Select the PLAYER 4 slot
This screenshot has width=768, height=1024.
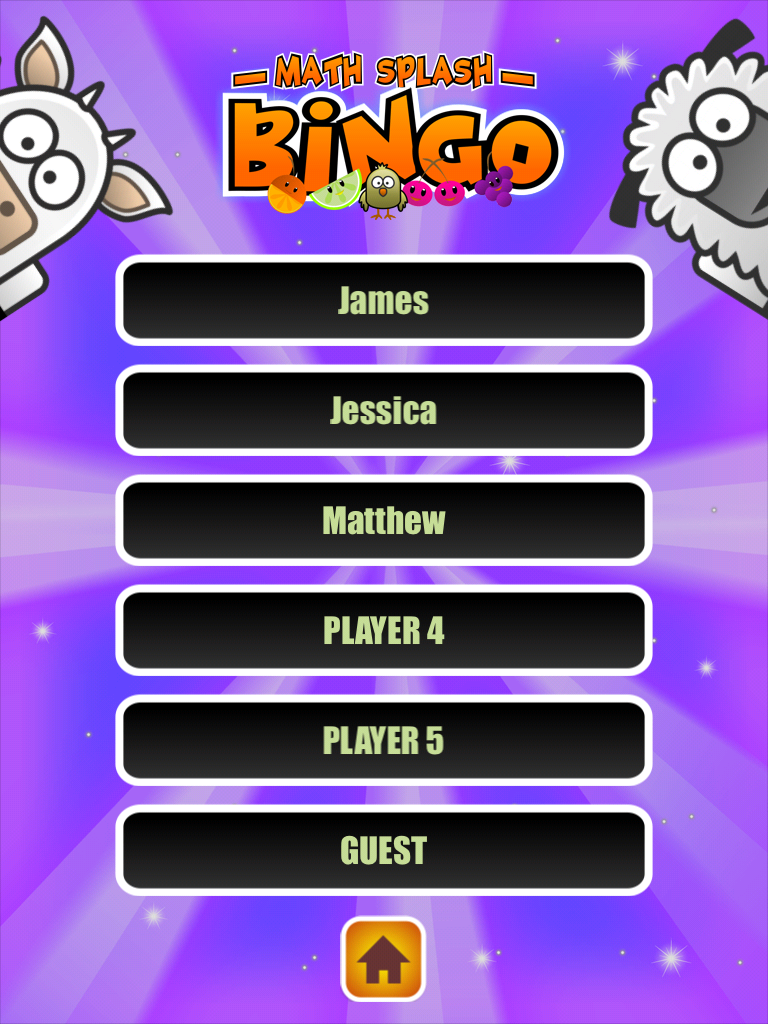384,630
